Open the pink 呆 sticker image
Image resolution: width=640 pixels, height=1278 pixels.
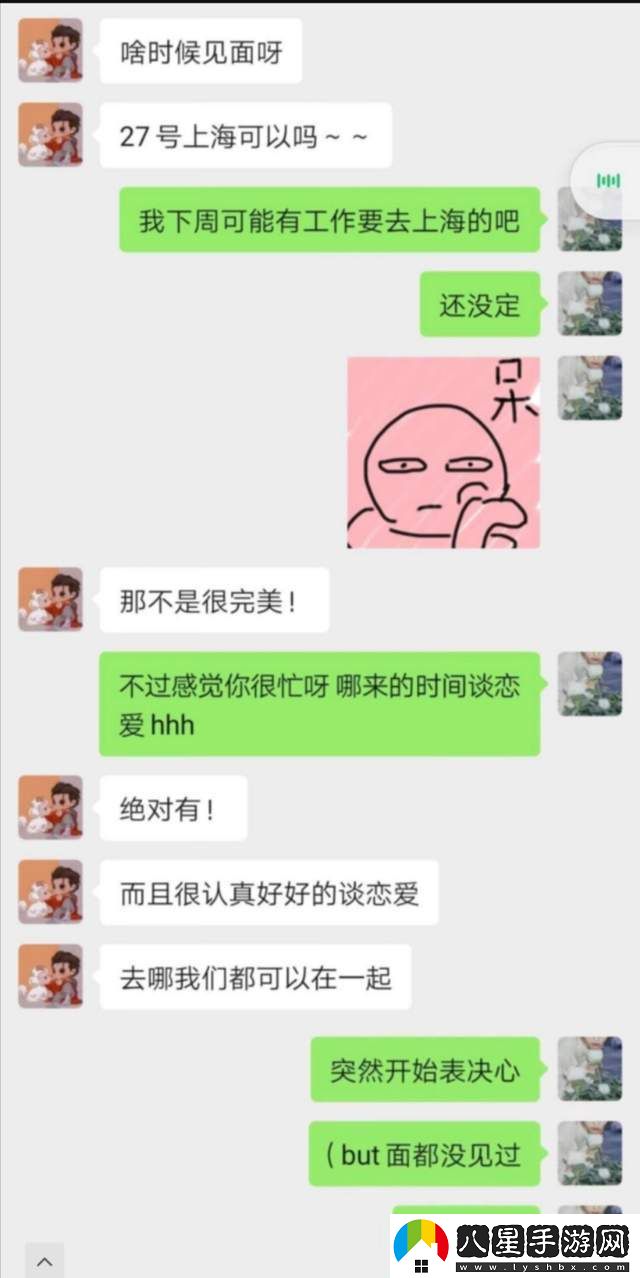(443, 452)
